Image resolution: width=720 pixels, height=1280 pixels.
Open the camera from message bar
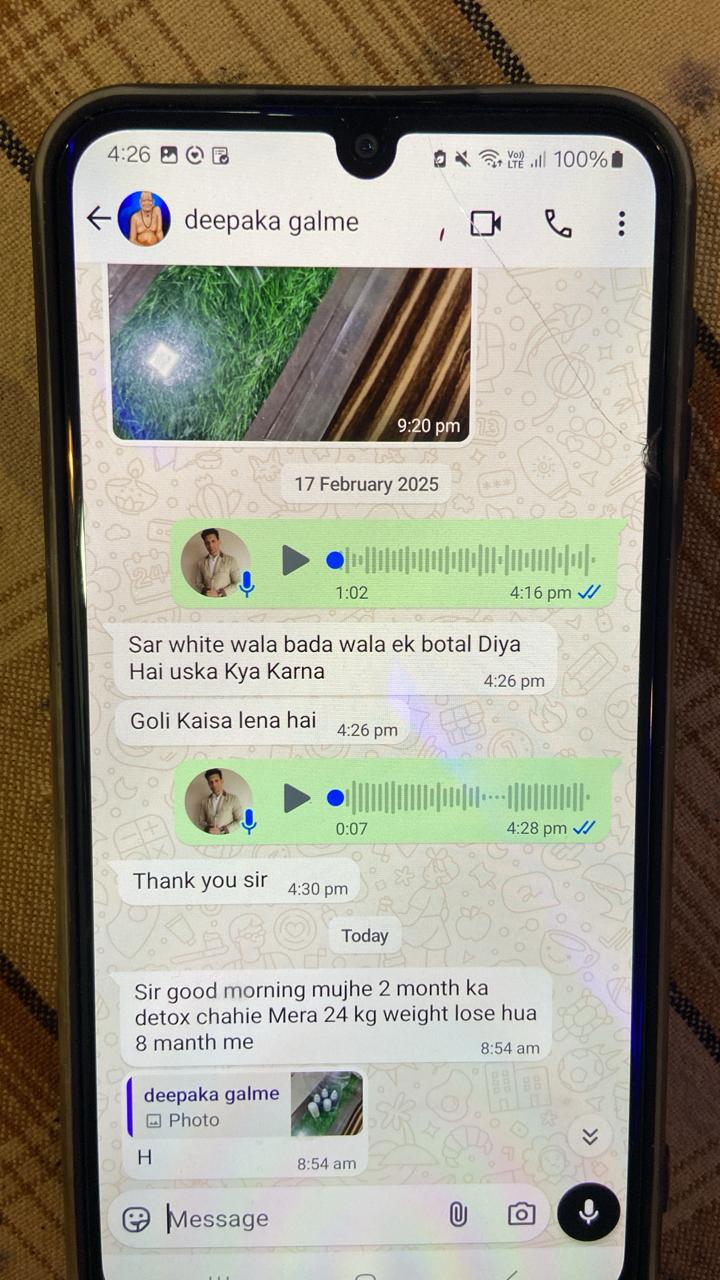pyautogui.click(x=521, y=1215)
